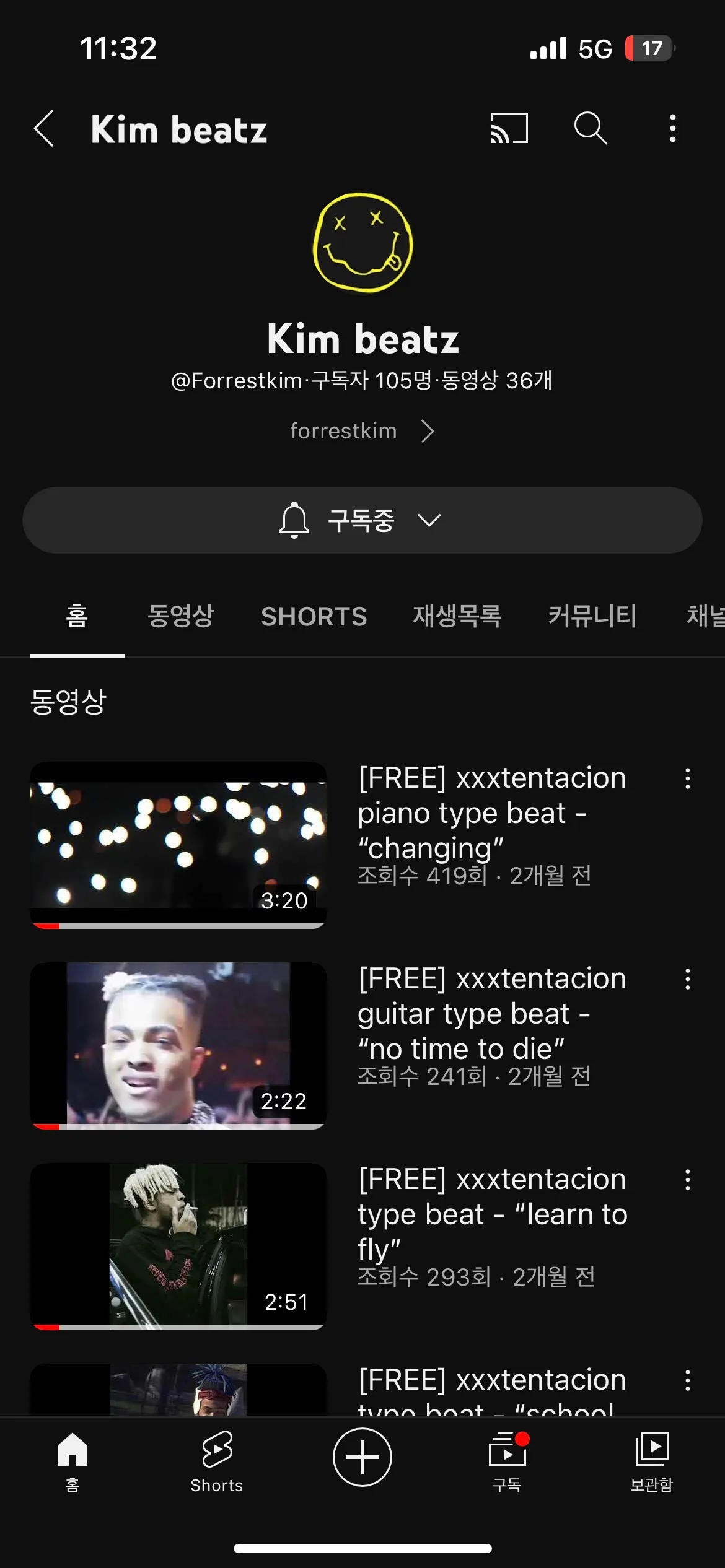Screen dimensions: 725x1568
Task: Tap the create (+) icon
Action: tap(362, 1457)
